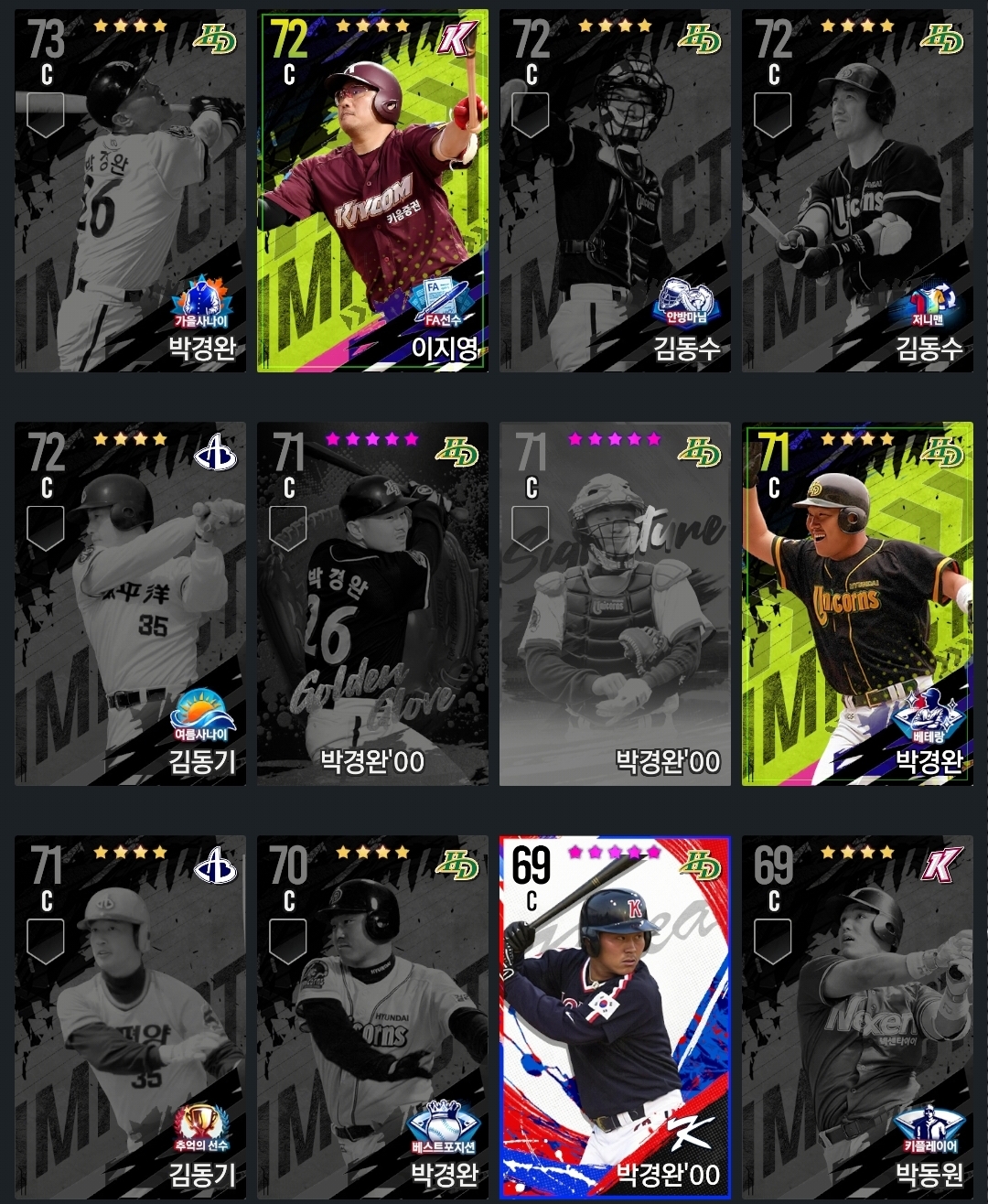View the 김동기 추억의 선수 card
988x1204 pixels.
click(130, 1016)
